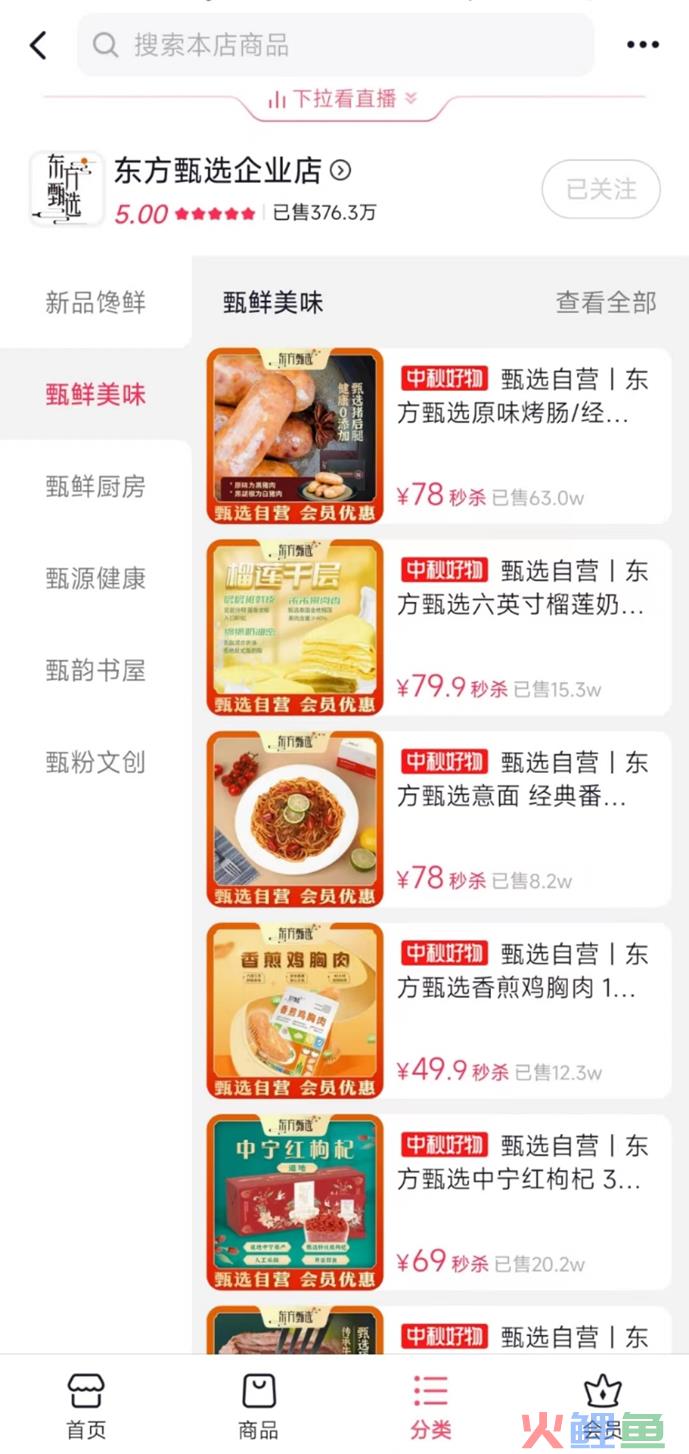Tap 查看全部 to view all products
Viewport: 689px width, 1454px height.
pyautogui.click(x=606, y=303)
